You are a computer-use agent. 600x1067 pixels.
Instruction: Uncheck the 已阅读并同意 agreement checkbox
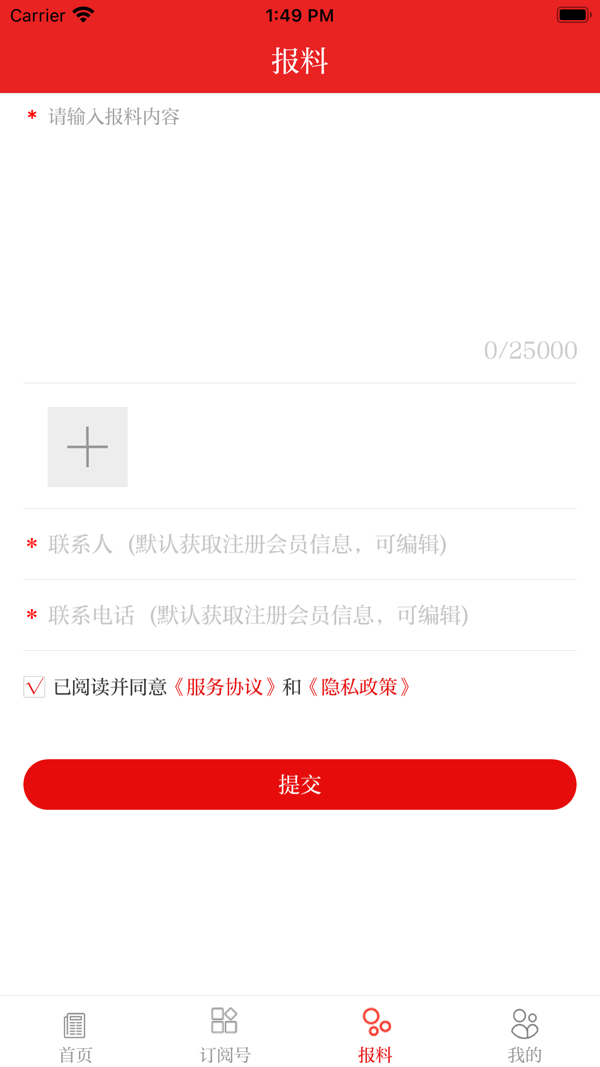pos(34,687)
